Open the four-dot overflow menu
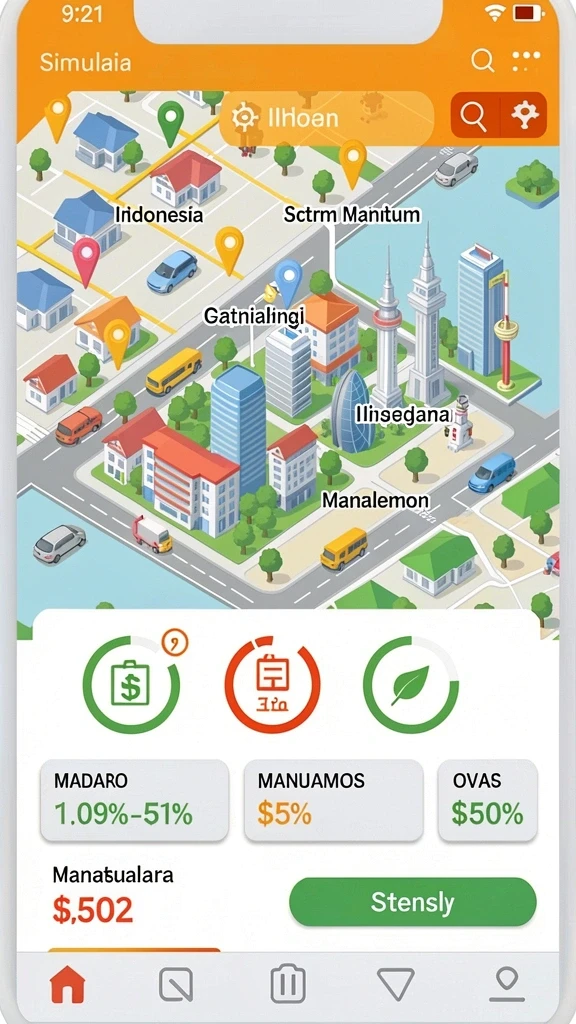The height and width of the screenshot is (1024, 576). (x=526, y=61)
